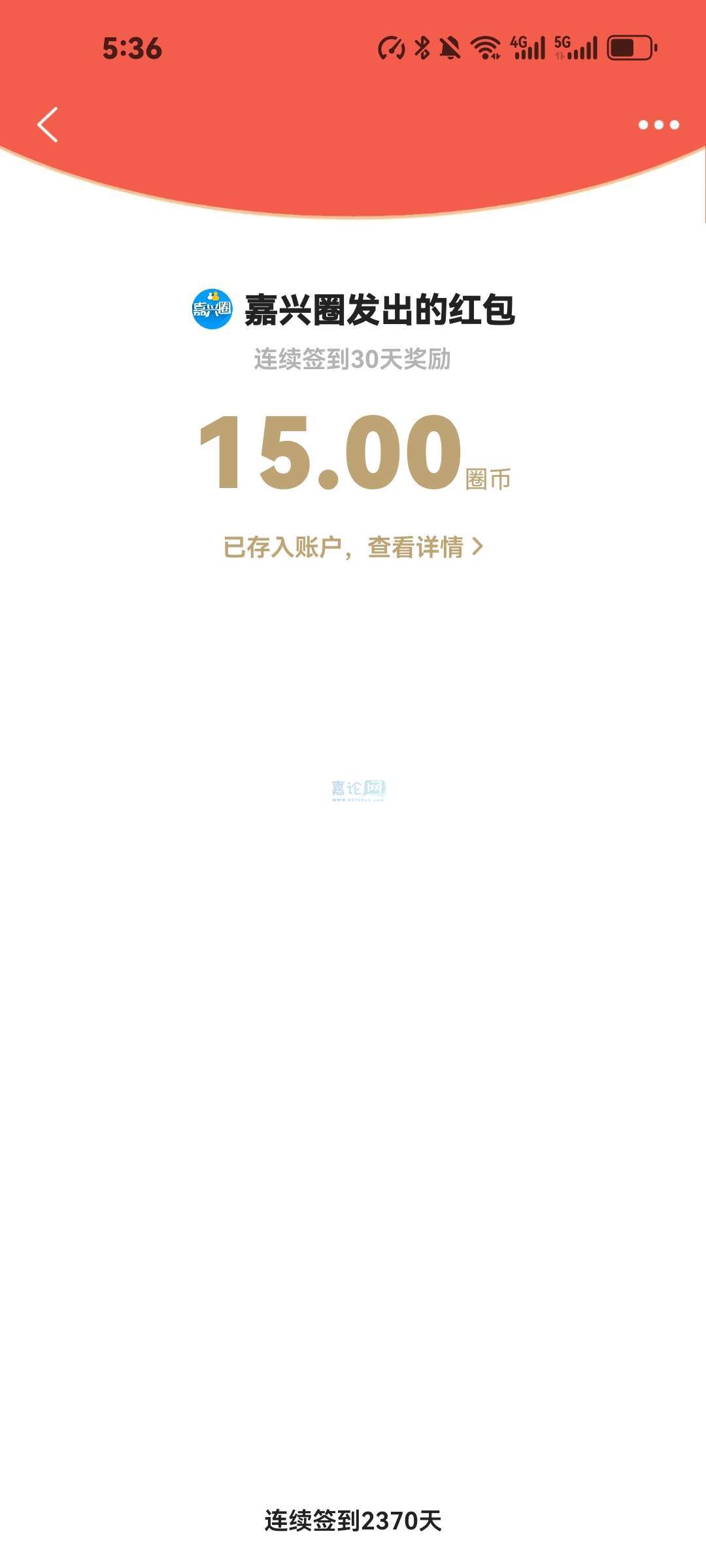The height and width of the screenshot is (1568, 706).
Task: Open 已存入账户，查看详情 link
Action: (x=353, y=547)
